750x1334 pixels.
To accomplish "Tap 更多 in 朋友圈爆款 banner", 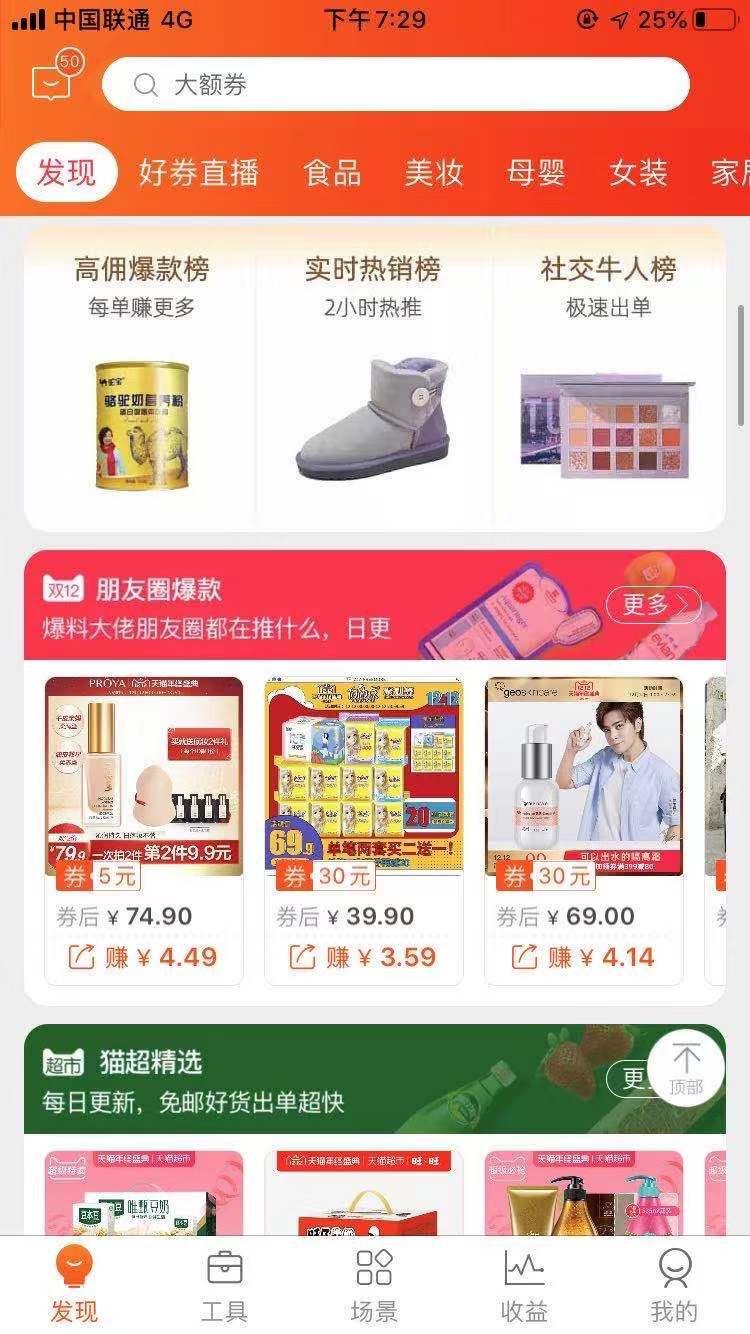I will point(653,604).
